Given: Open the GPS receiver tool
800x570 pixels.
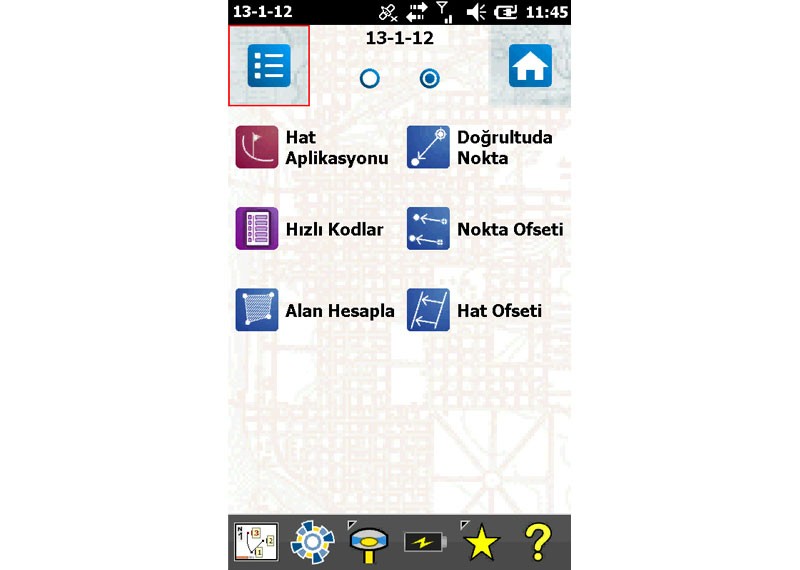Looking at the screenshot, I should [366, 542].
